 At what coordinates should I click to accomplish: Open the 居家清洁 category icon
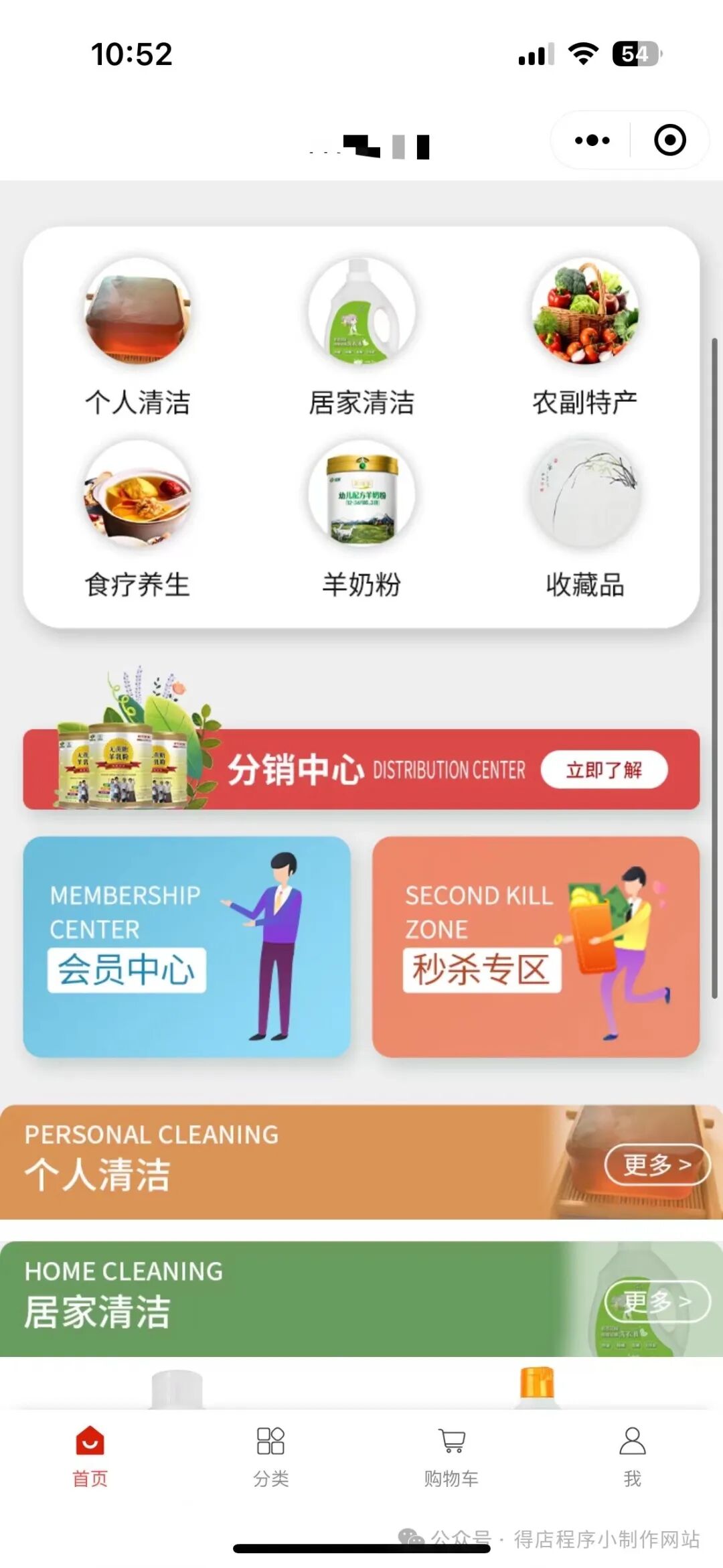(361, 315)
